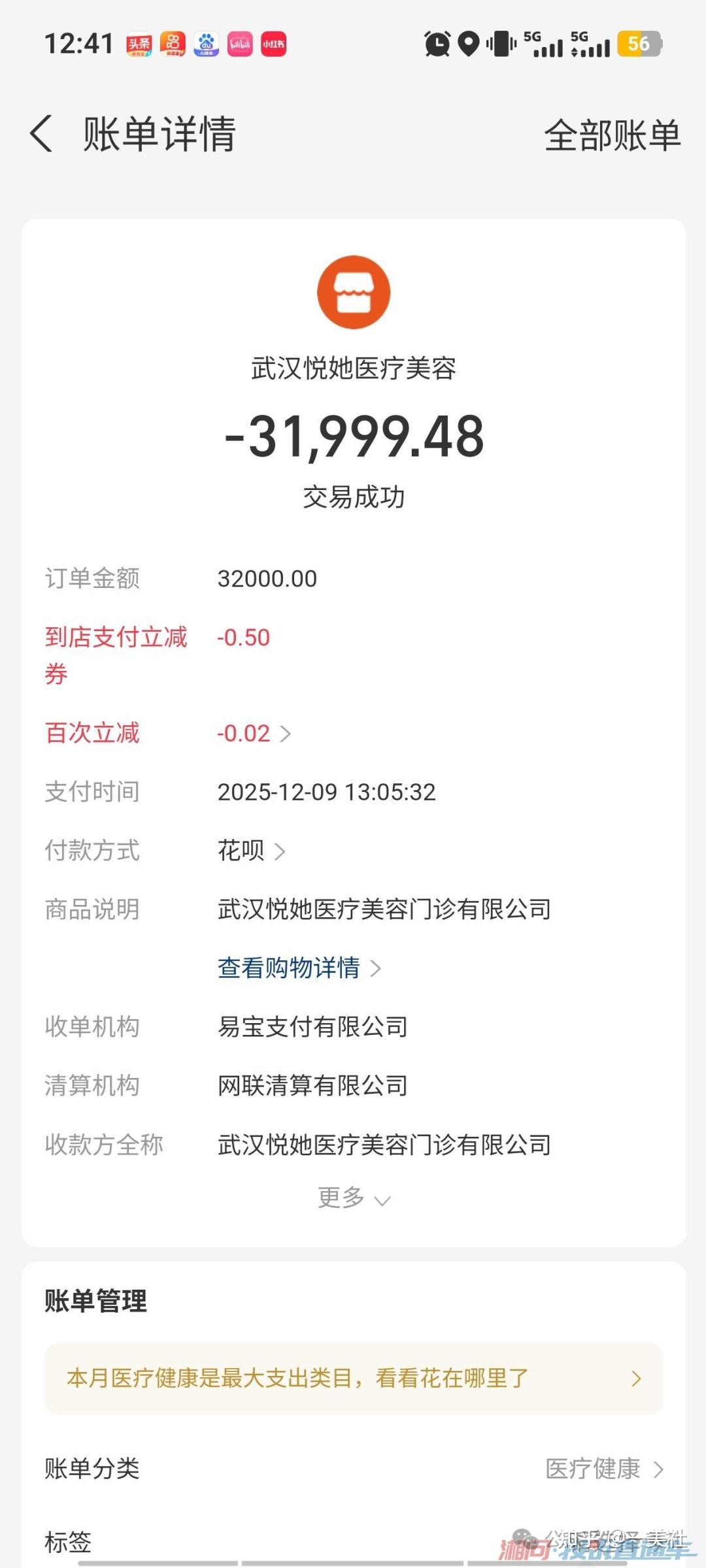Open 全部账单 in the top bar
This screenshot has height=1568, width=706.
[613, 135]
